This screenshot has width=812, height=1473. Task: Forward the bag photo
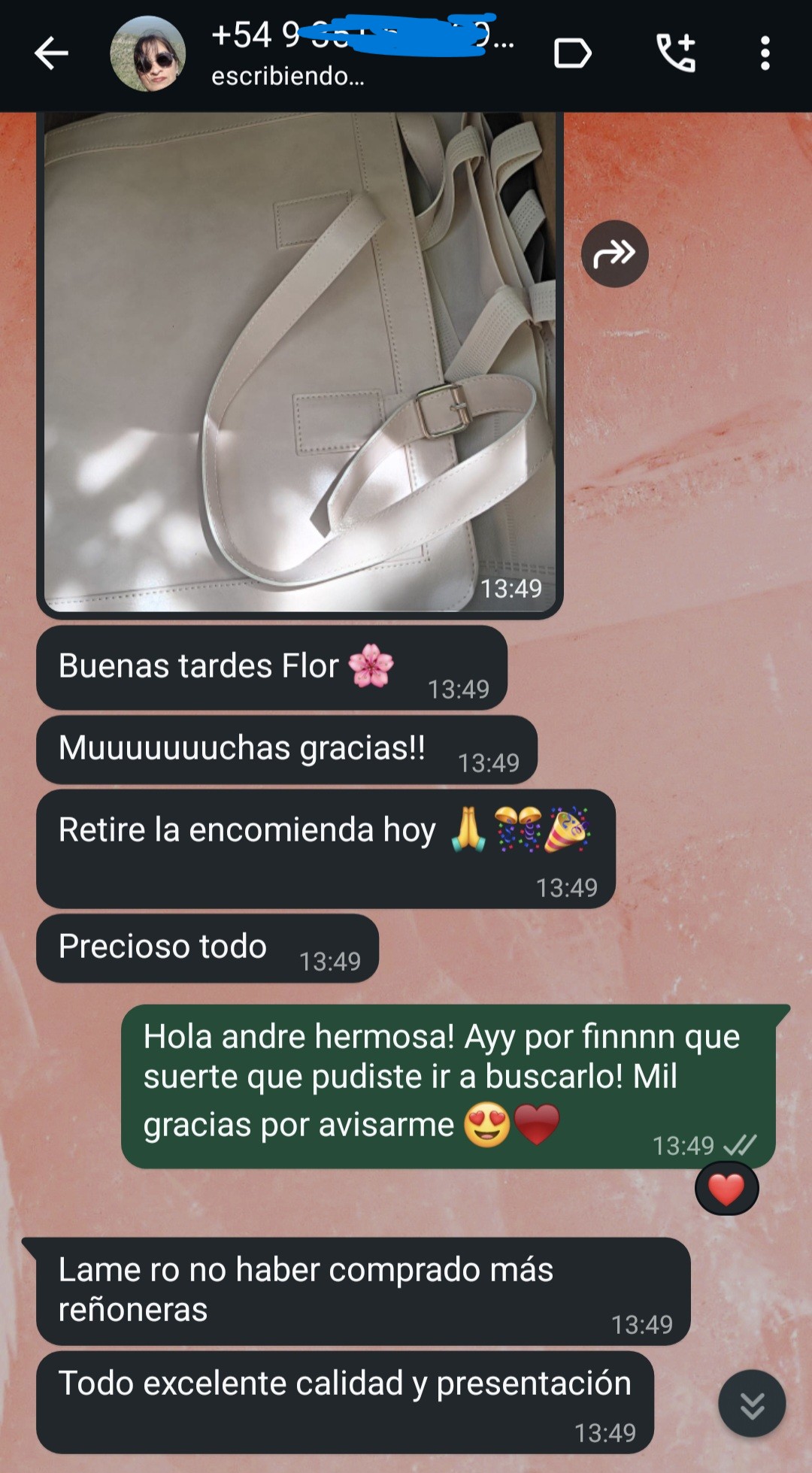(614, 253)
